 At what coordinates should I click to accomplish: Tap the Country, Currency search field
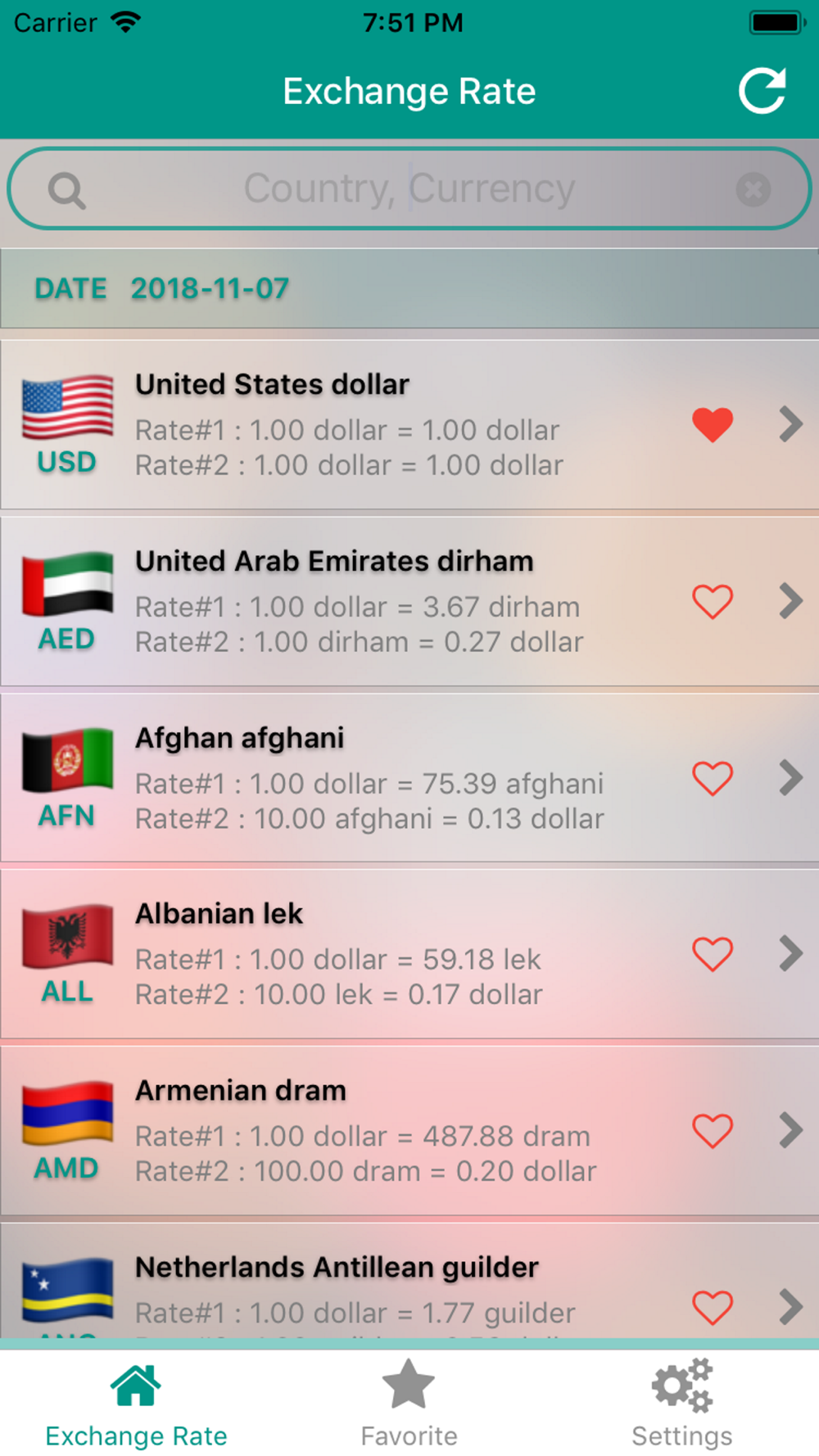tap(409, 189)
